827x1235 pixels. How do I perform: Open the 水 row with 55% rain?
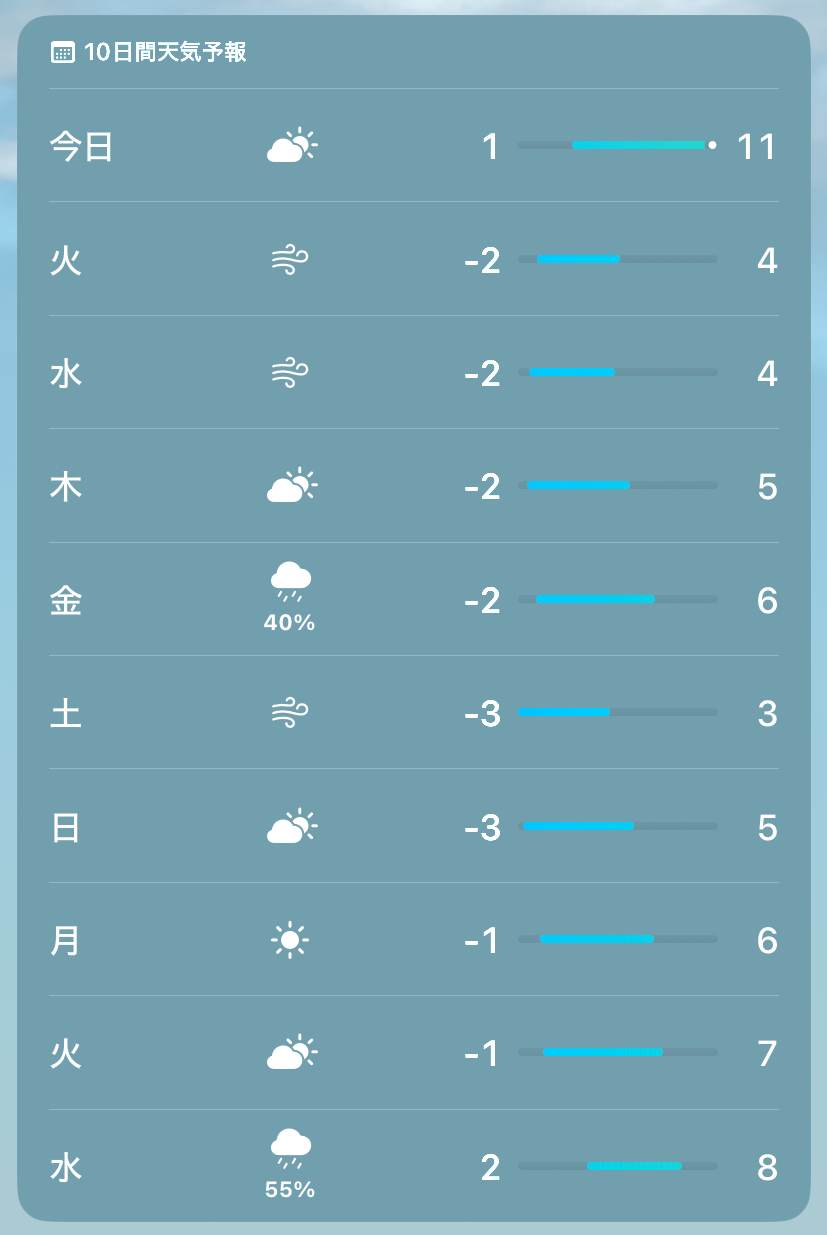413,1166
